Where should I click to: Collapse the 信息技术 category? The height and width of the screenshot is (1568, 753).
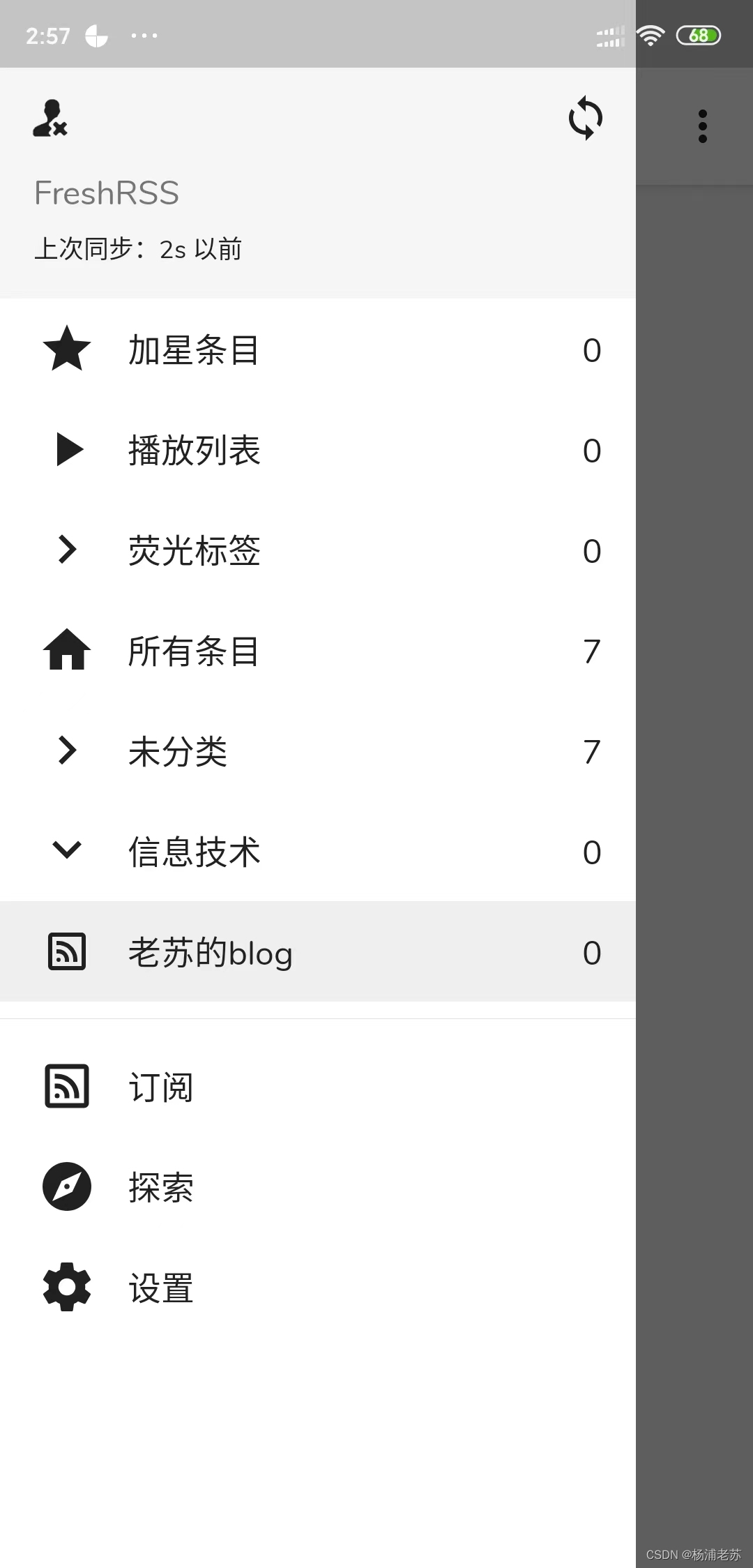[x=66, y=851]
